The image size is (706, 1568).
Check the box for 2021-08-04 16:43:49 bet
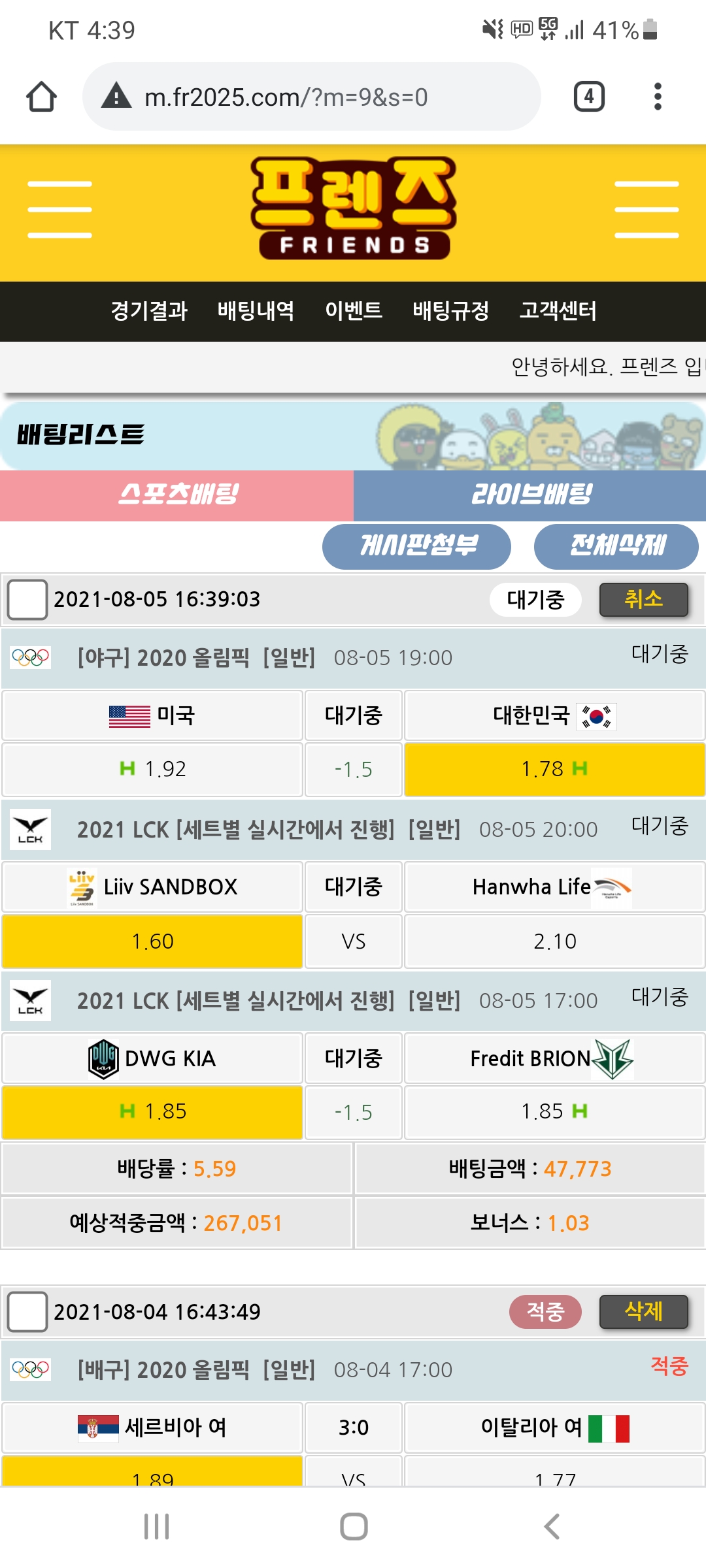pos(27,1311)
